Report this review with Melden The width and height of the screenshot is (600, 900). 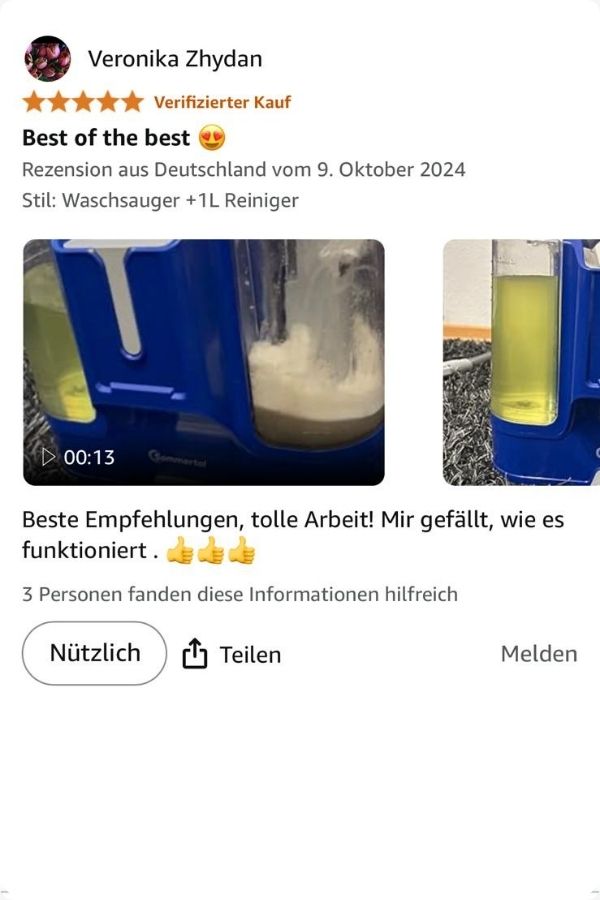[x=538, y=654]
